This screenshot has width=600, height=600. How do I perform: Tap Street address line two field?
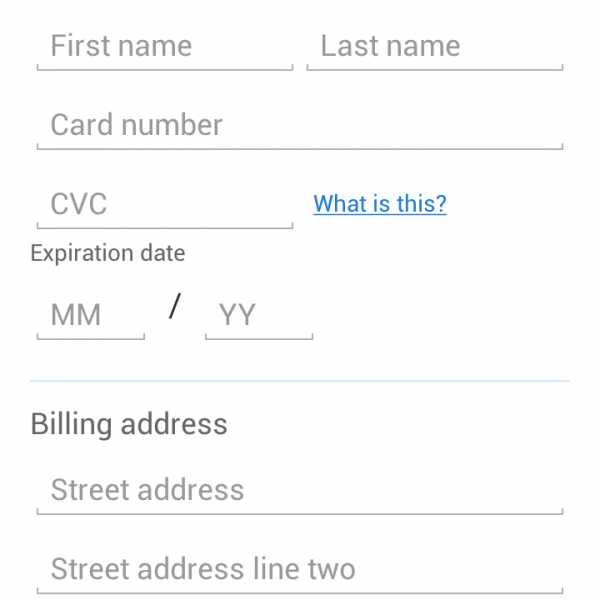pos(300,569)
